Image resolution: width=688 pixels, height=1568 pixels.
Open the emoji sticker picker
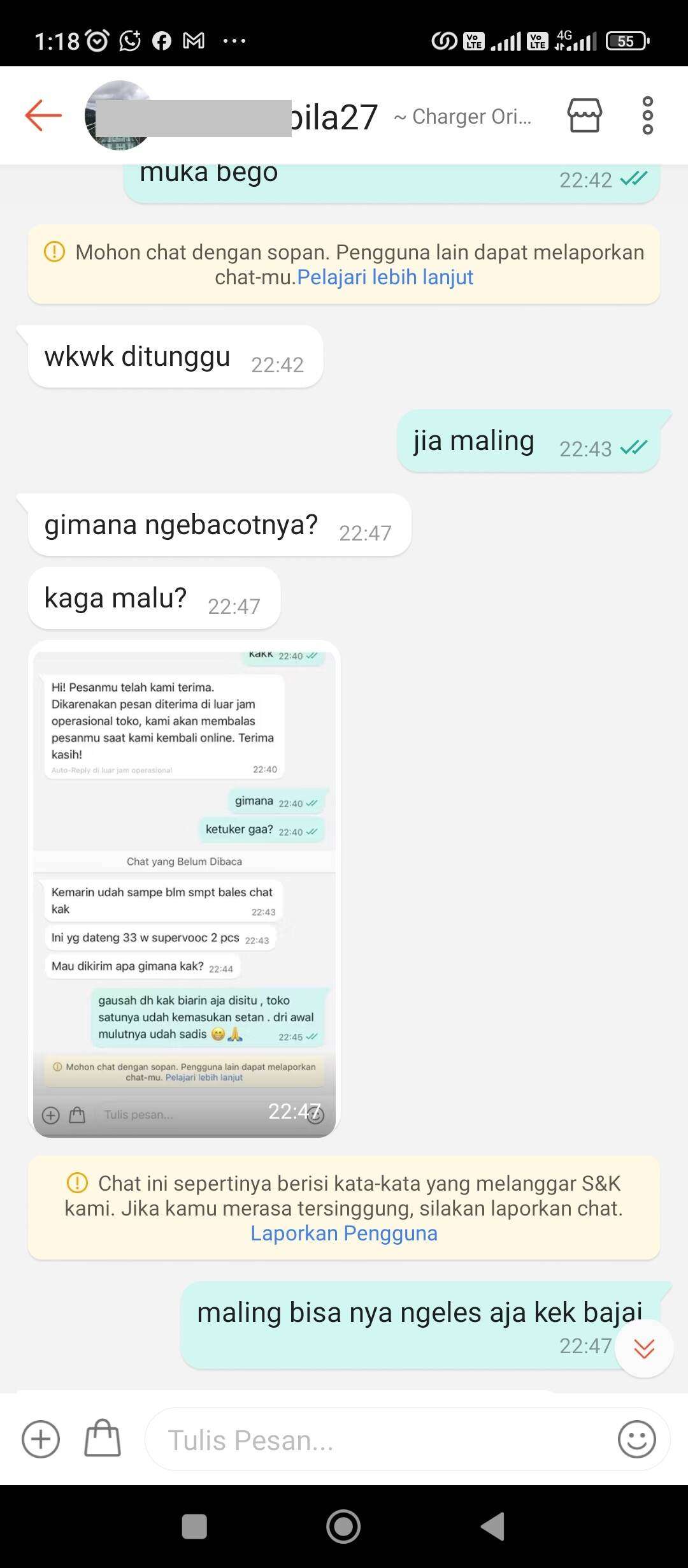tap(636, 1439)
